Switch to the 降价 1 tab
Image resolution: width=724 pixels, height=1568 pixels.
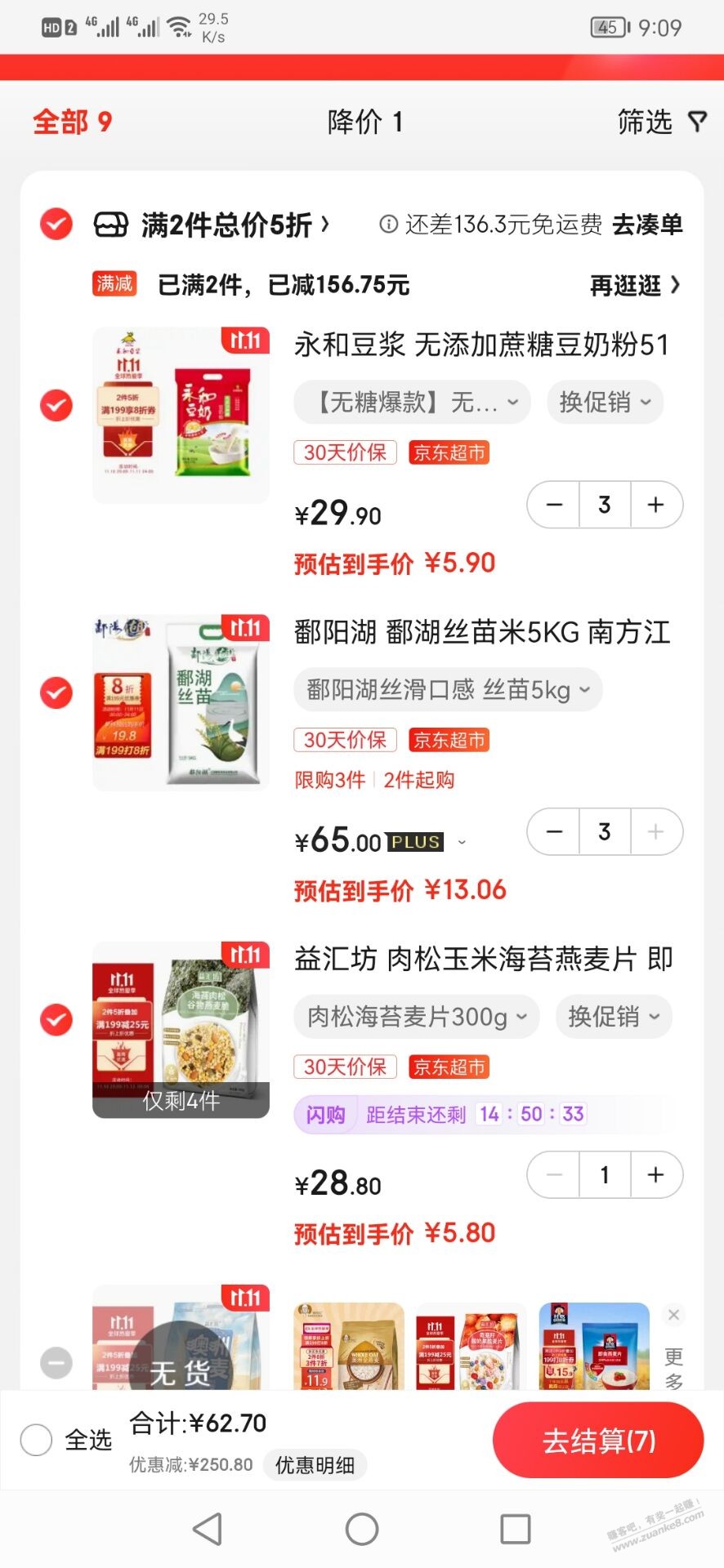tap(364, 122)
